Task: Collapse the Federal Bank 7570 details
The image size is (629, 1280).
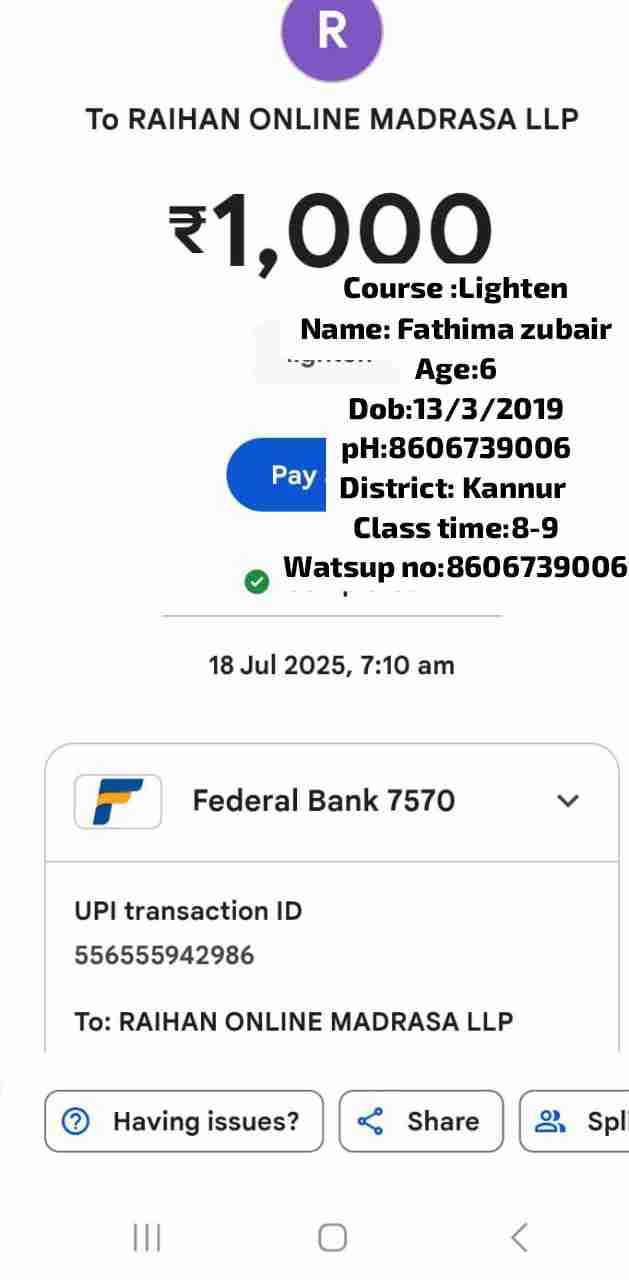Action: (x=568, y=801)
